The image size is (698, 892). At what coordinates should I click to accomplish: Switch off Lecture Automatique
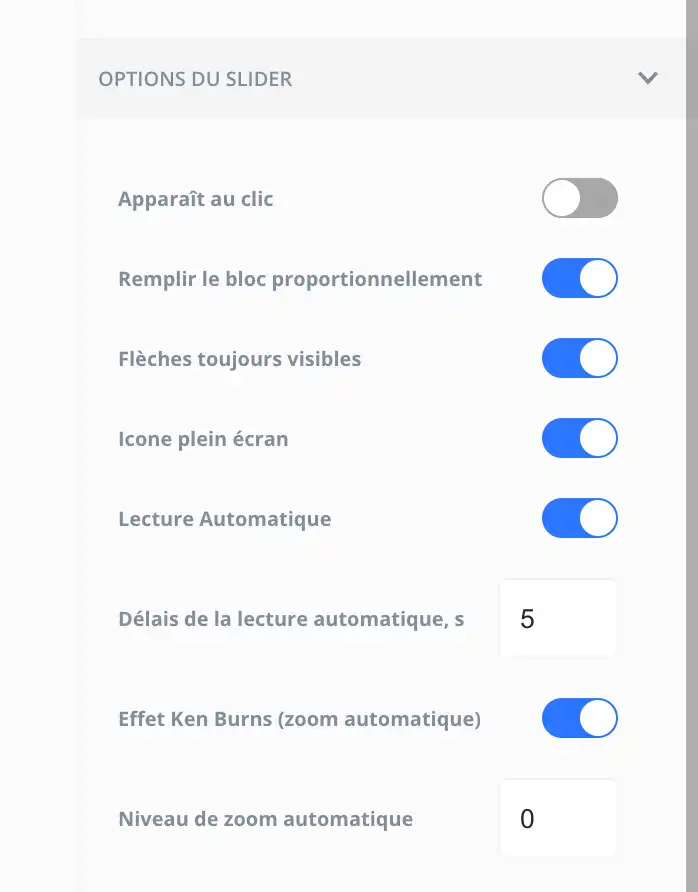[x=580, y=518]
